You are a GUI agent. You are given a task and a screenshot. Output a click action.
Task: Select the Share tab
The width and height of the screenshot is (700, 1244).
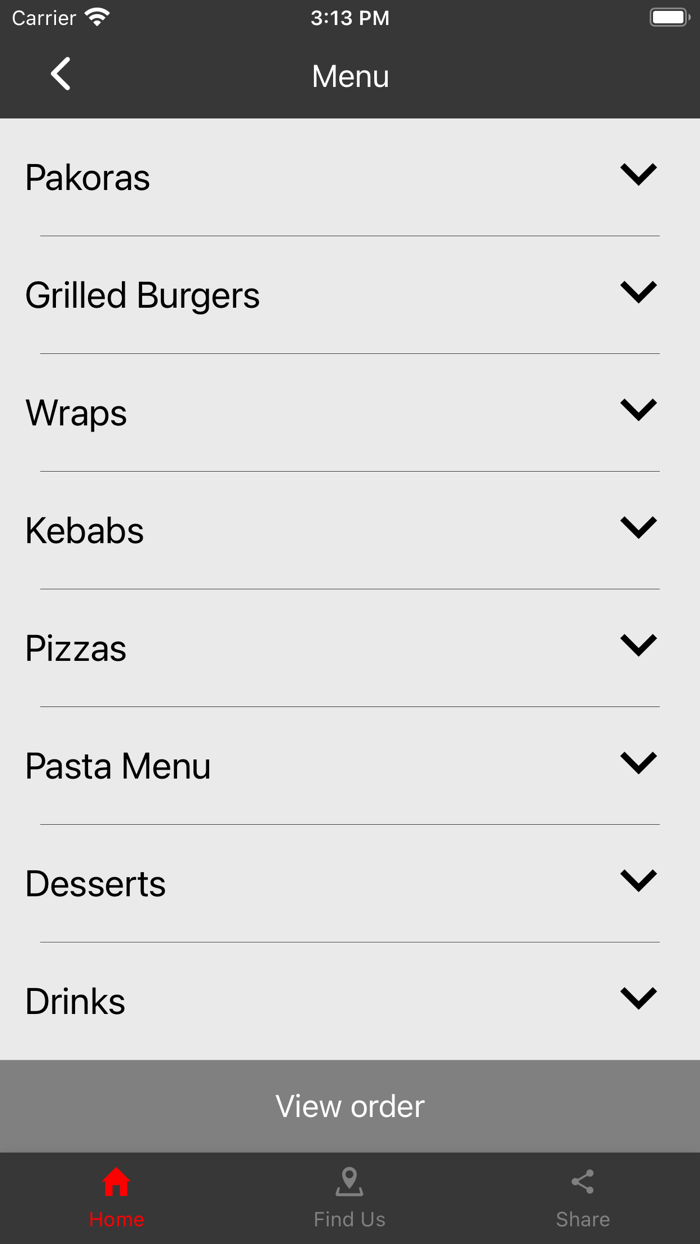583,1197
